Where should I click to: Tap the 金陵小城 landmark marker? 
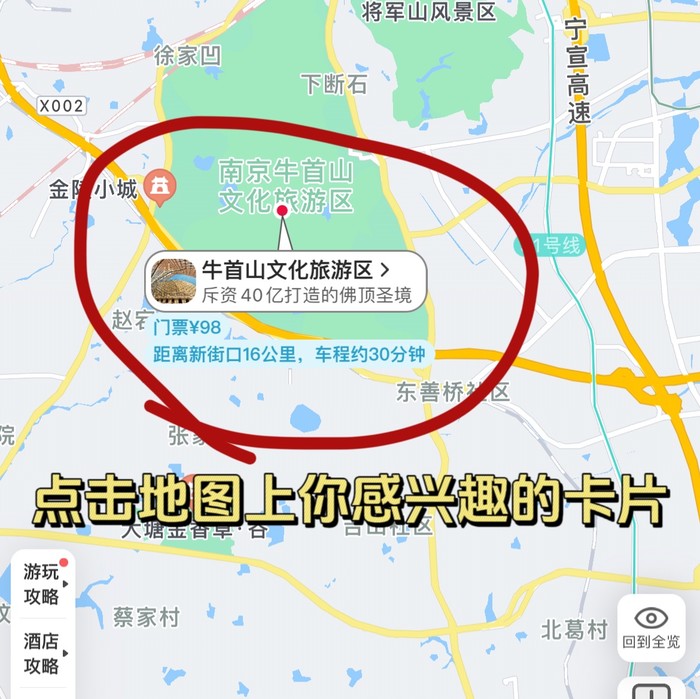coord(160,184)
